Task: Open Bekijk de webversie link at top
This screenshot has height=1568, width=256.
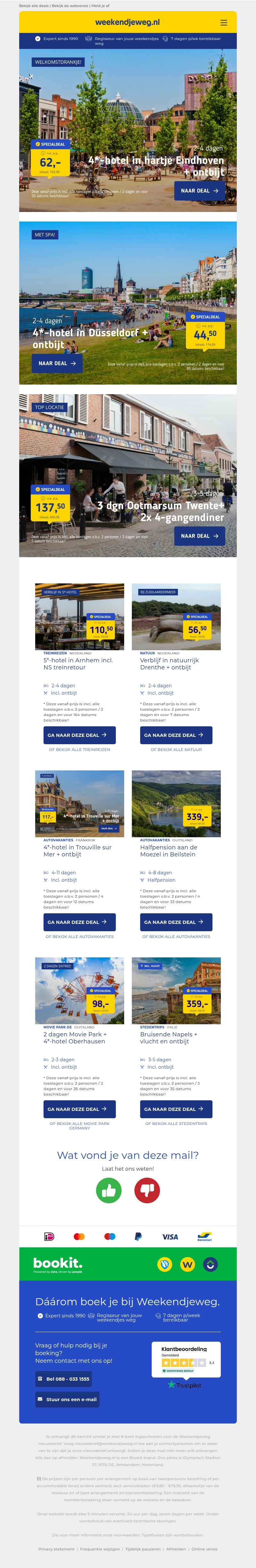Action: tap(69, 5)
